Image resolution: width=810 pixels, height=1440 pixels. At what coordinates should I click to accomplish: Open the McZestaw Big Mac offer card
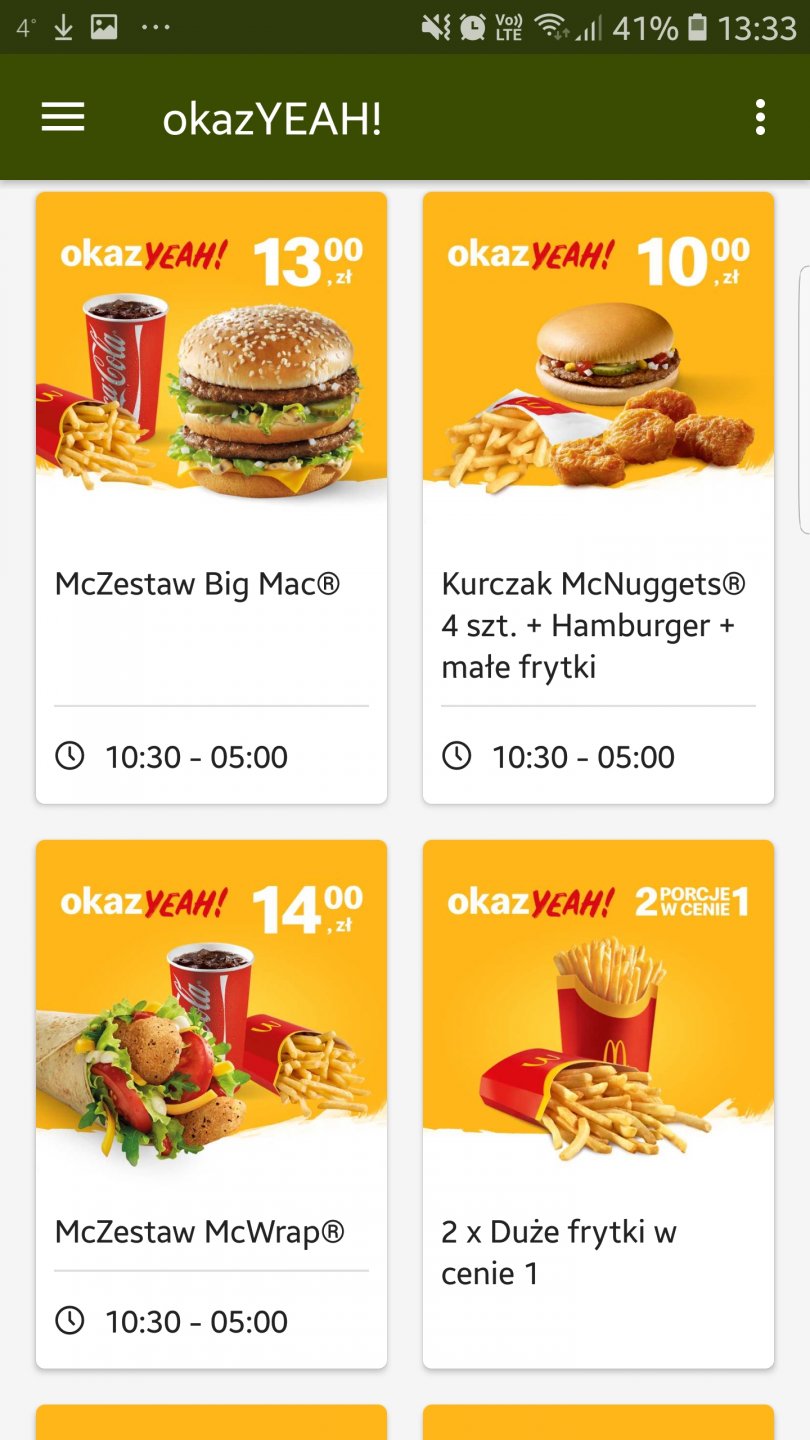[x=211, y=497]
